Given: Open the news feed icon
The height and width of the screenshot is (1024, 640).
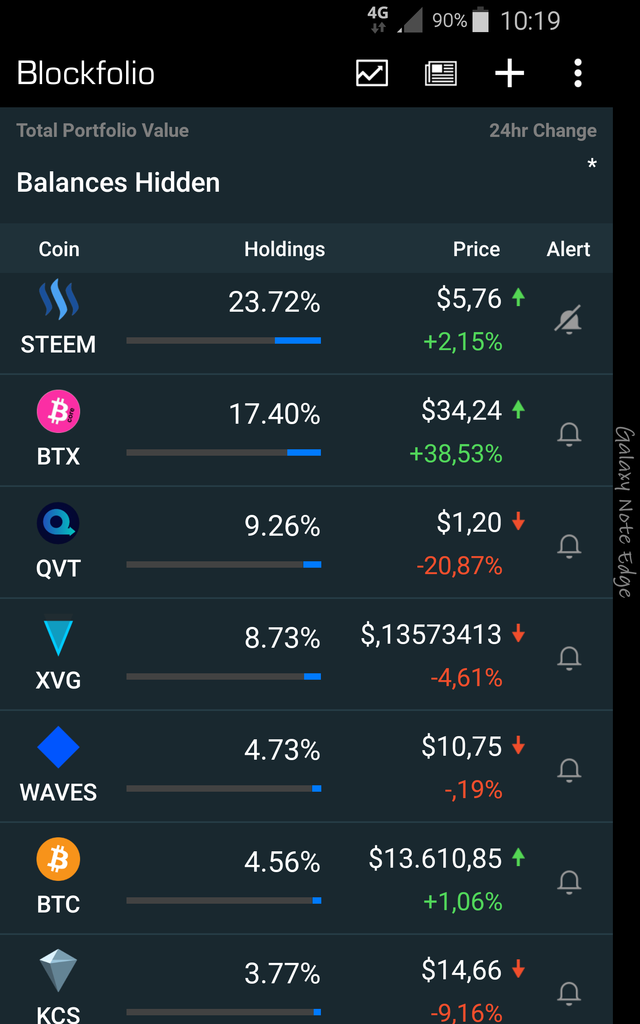Looking at the screenshot, I should 441,73.
